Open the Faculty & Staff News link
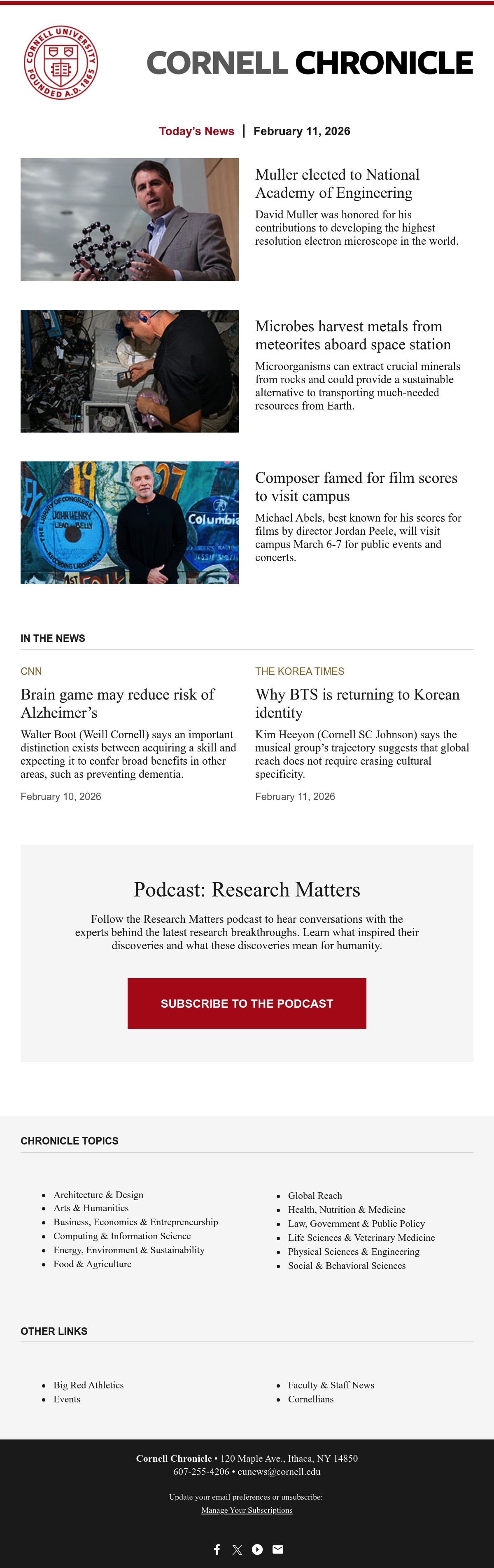Image resolution: width=494 pixels, height=1568 pixels. coord(331,1385)
